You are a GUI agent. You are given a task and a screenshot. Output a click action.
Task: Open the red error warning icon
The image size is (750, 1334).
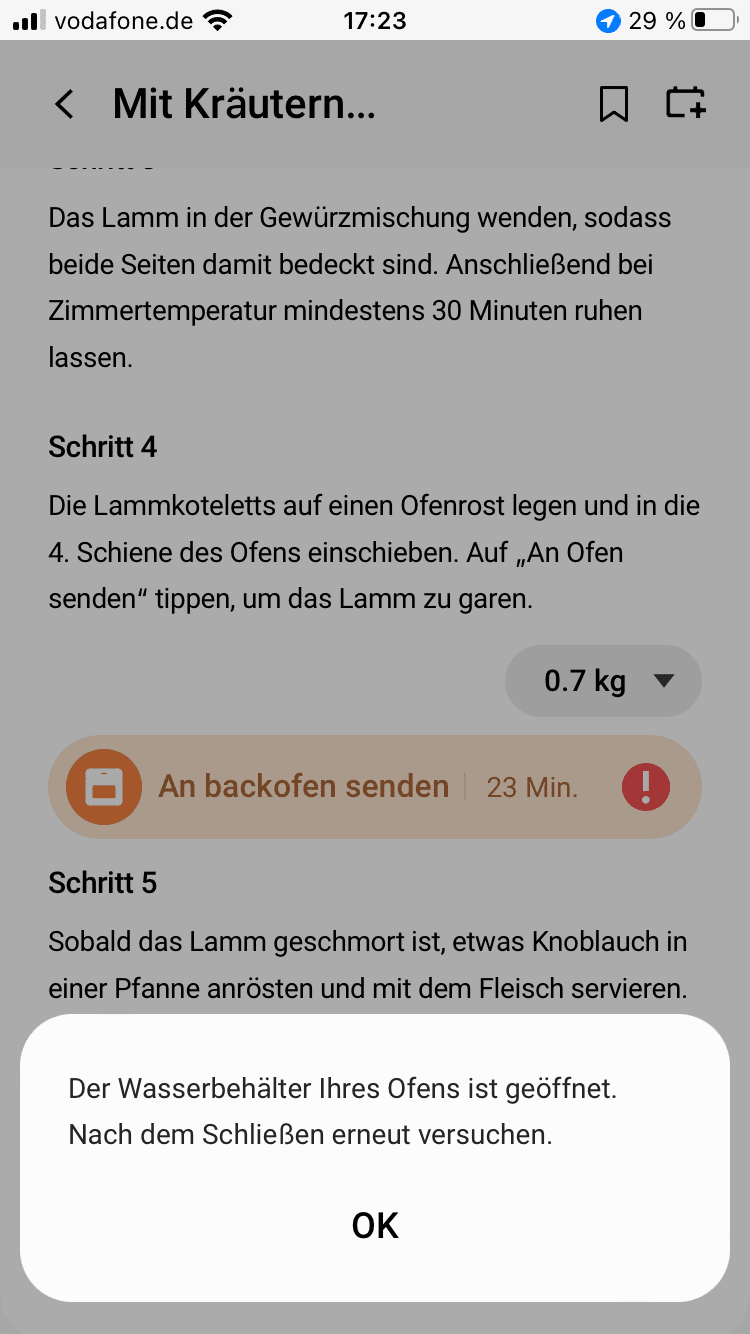(x=646, y=787)
